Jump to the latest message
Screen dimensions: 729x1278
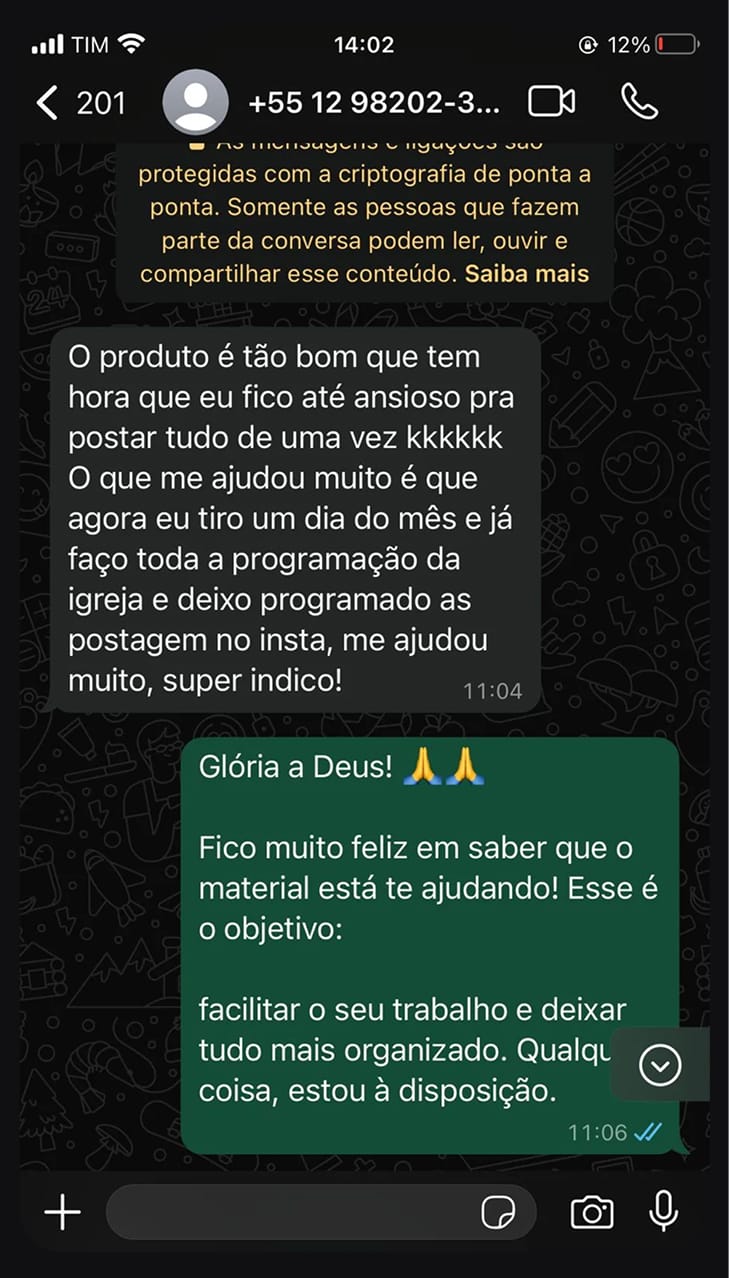(x=659, y=1066)
